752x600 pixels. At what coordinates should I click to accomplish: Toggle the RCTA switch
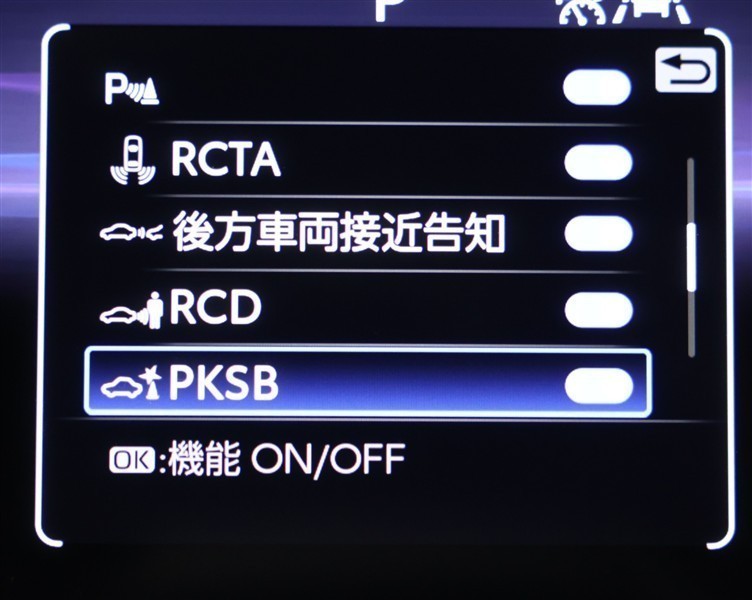pyautogui.click(x=597, y=162)
